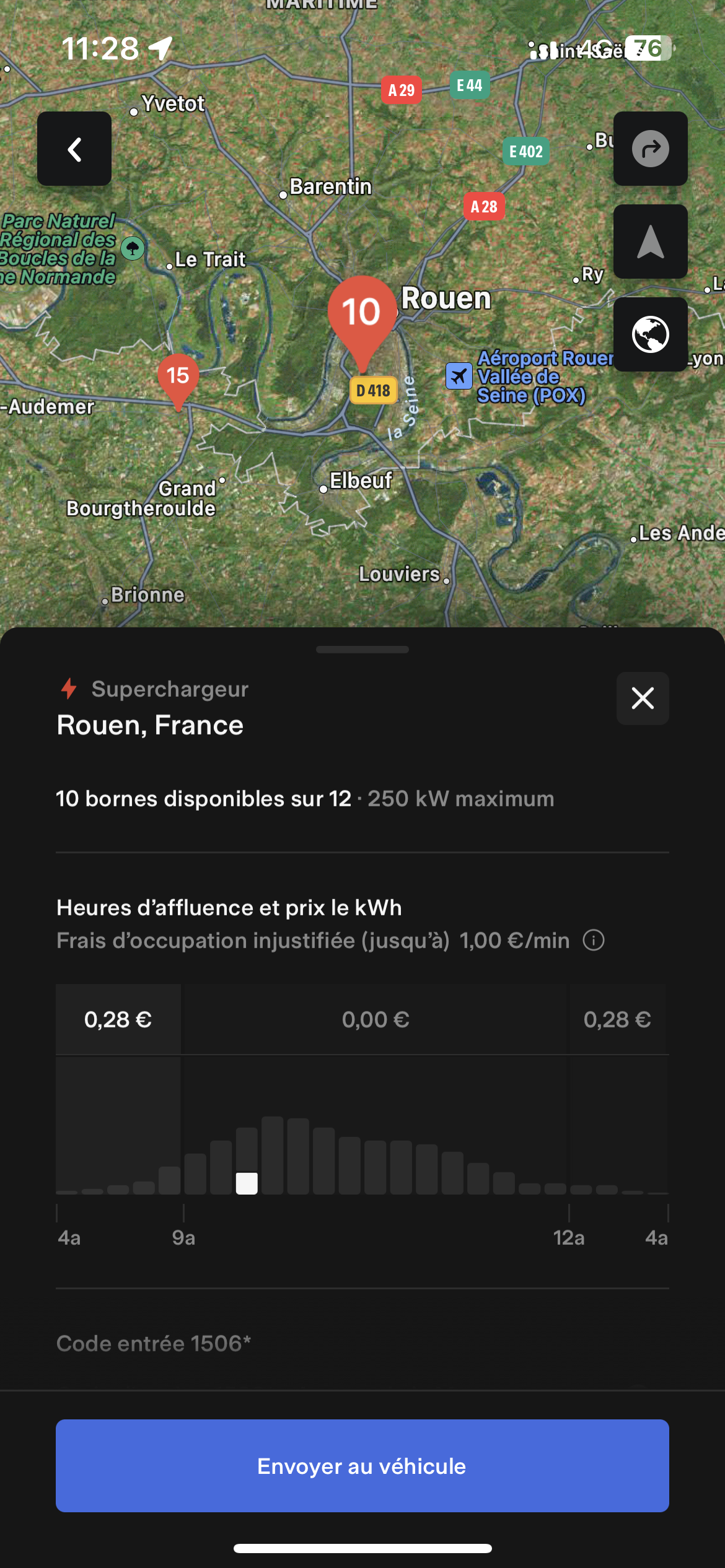Switch map view with globe button
The width and height of the screenshot is (725, 1568).
pyautogui.click(x=650, y=334)
